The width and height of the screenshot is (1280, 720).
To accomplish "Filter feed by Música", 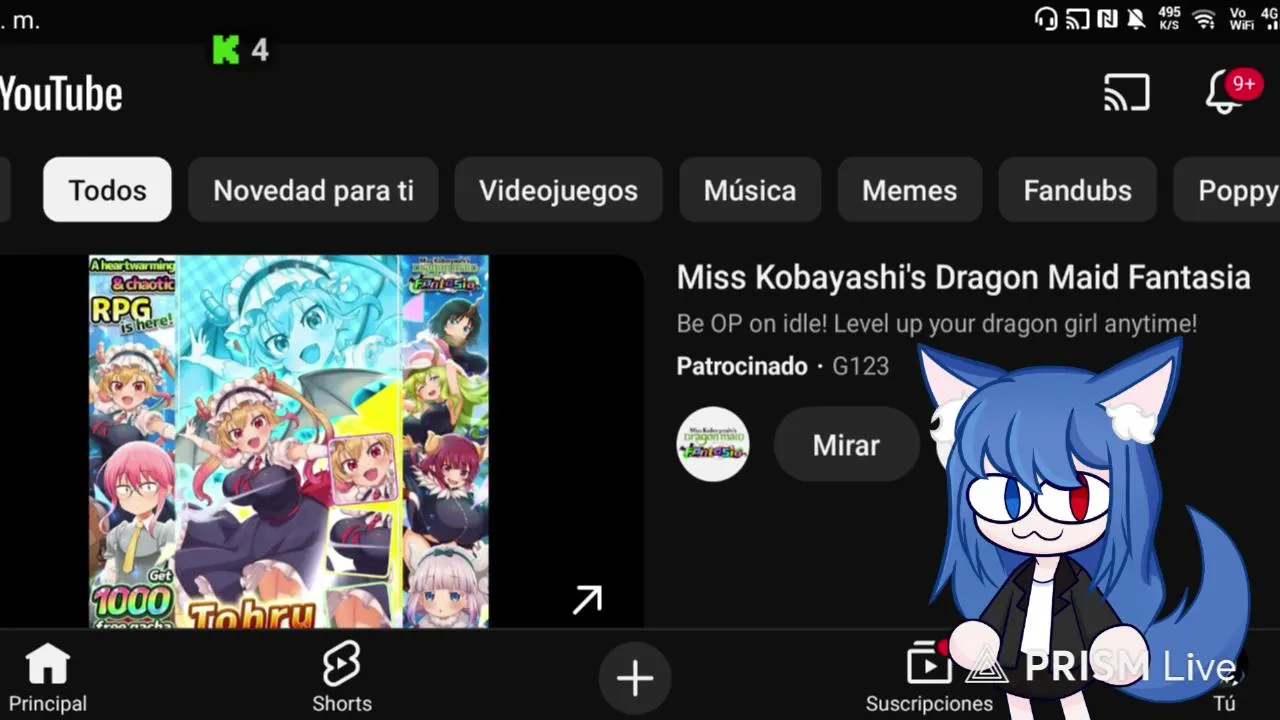I will pos(750,190).
